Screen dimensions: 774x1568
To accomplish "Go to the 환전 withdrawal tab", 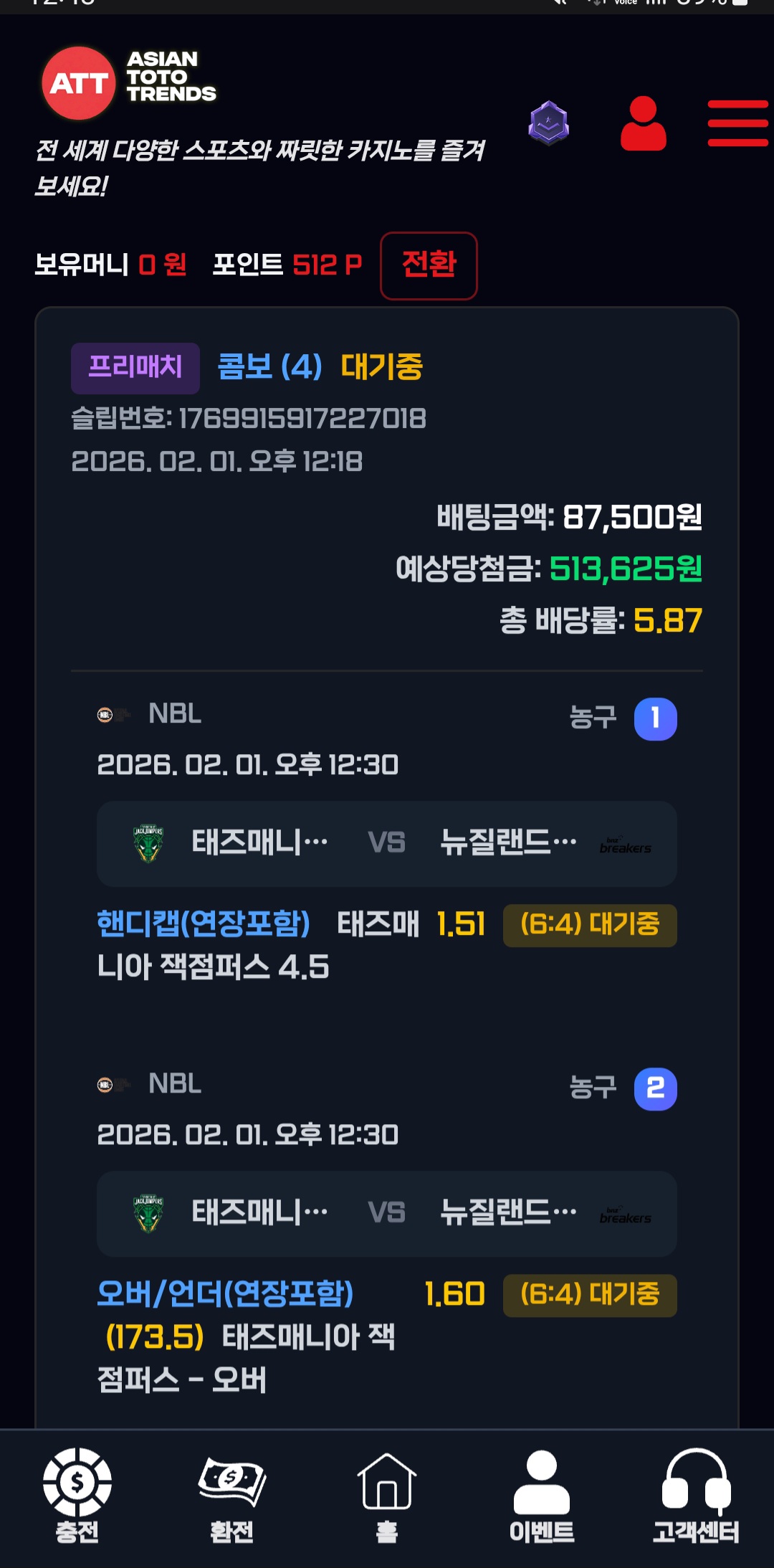I will (x=231, y=1496).
